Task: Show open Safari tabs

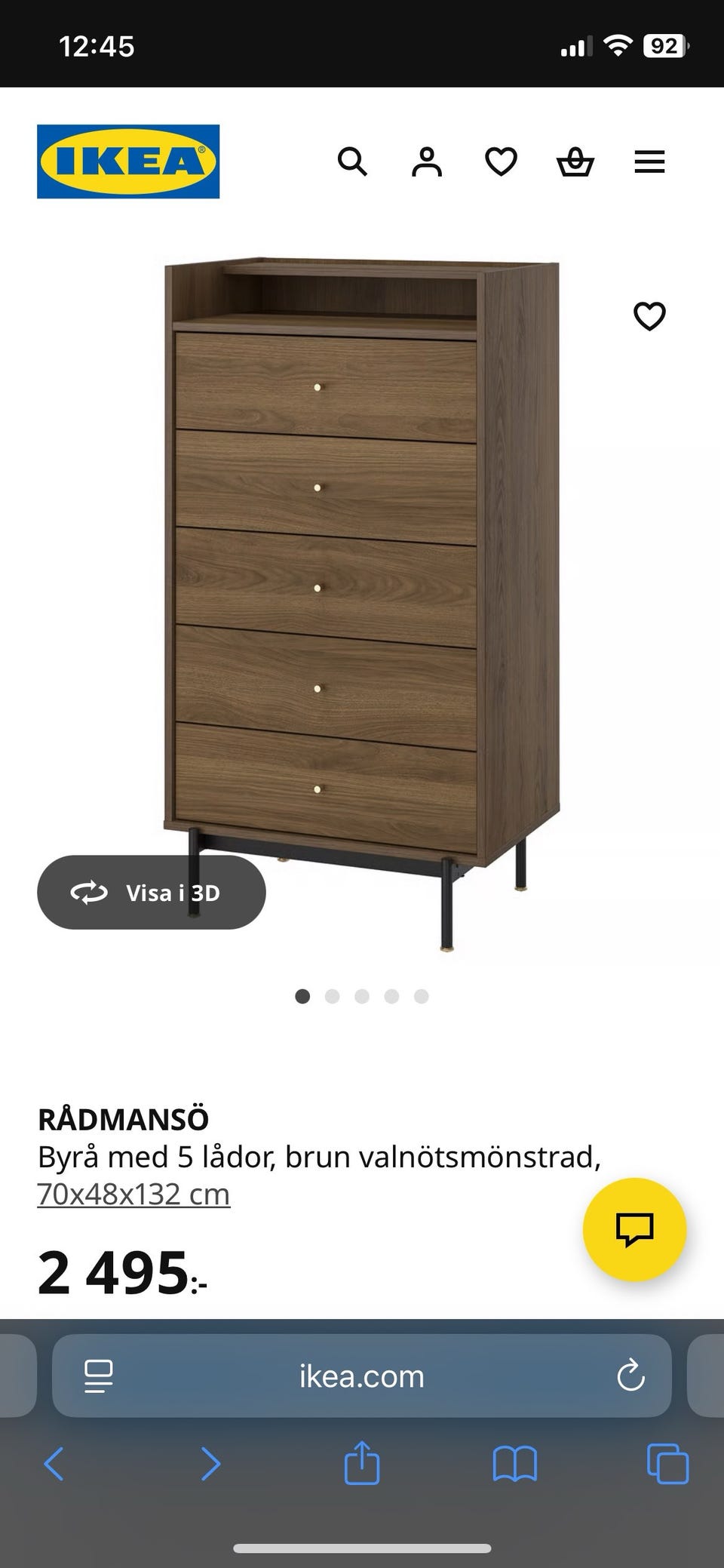Action: (668, 1465)
